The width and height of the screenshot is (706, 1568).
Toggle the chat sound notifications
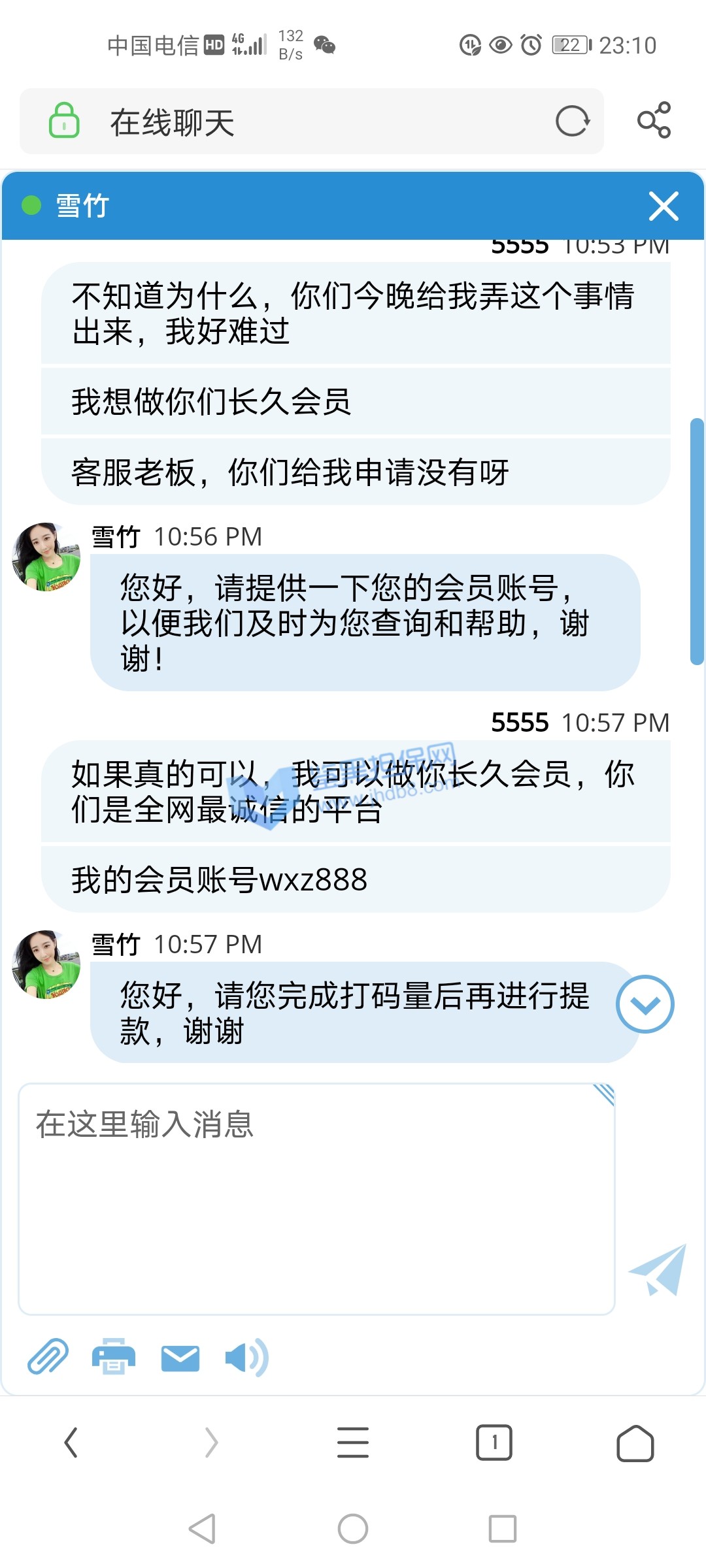246,1358
